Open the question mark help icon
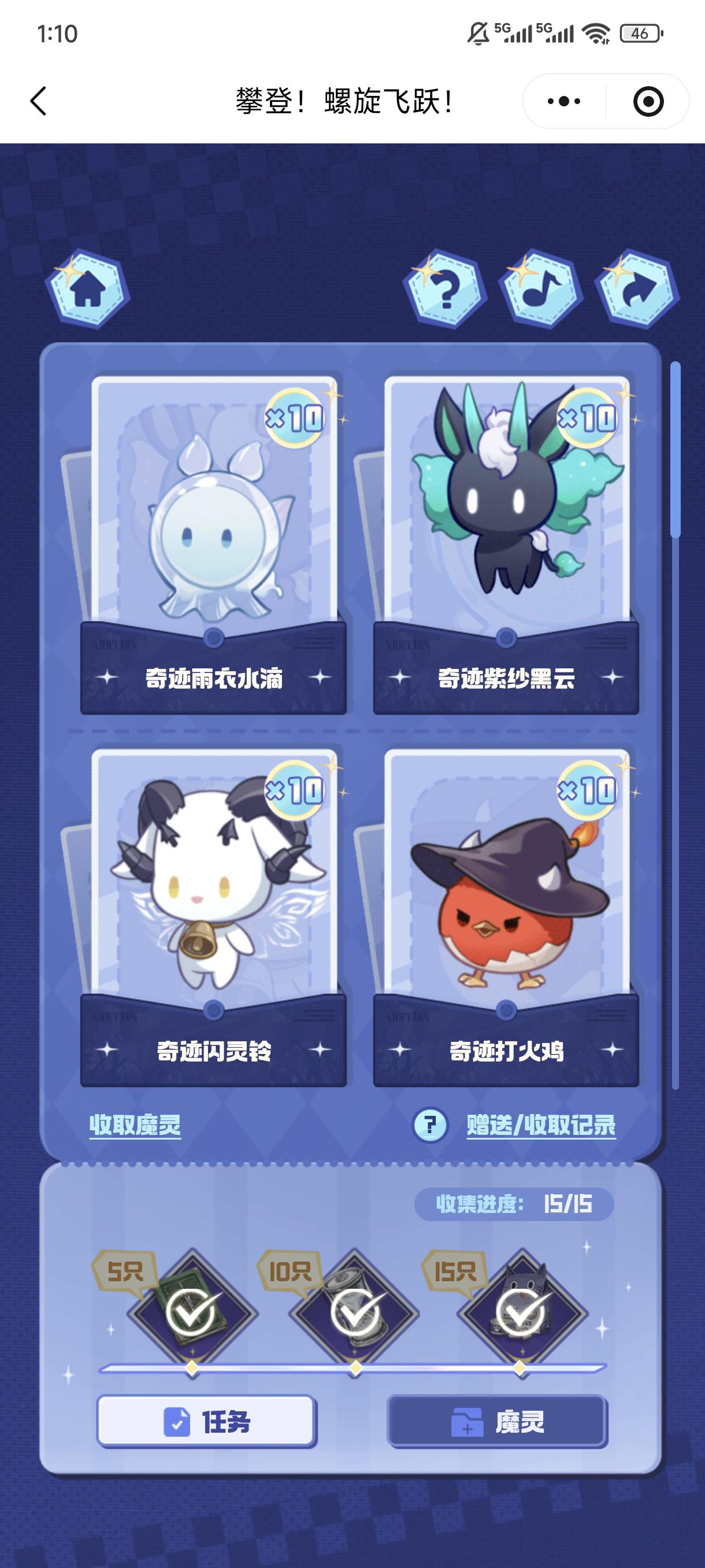This screenshot has height=1568, width=705. (446, 290)
